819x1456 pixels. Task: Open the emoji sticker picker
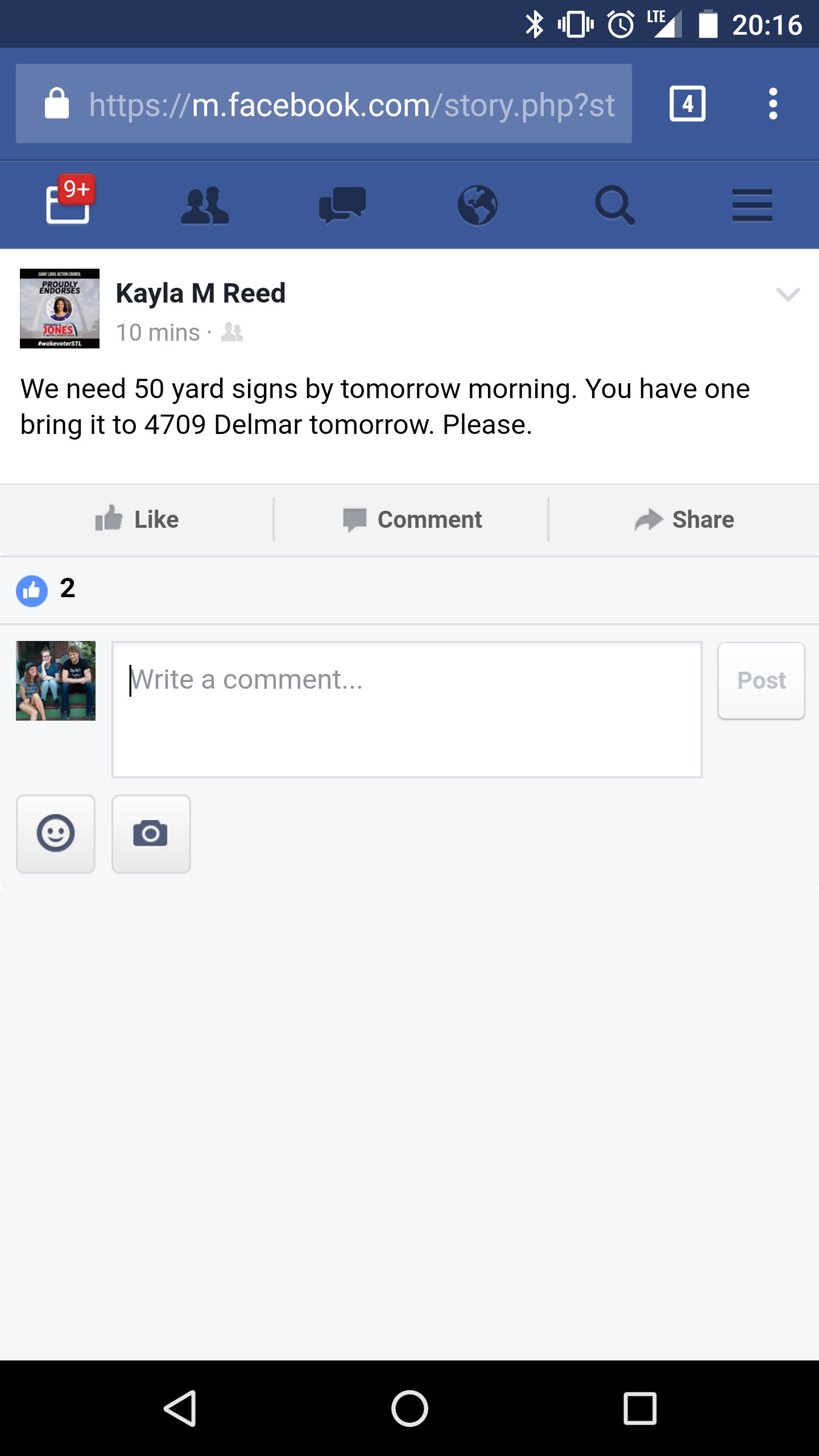[56, 833]
